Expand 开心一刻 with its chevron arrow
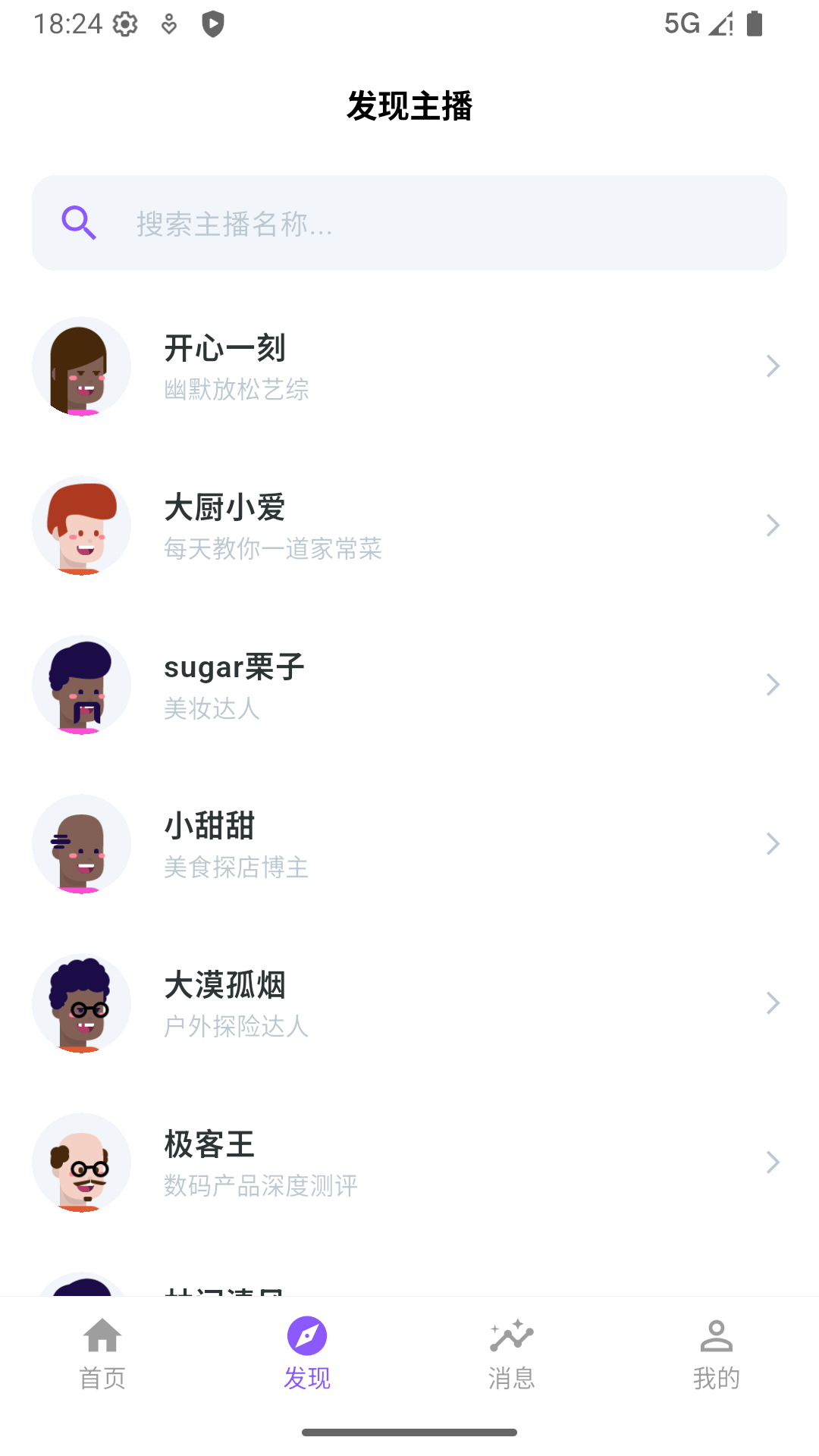819x1456 pixels. click(773, 366)
